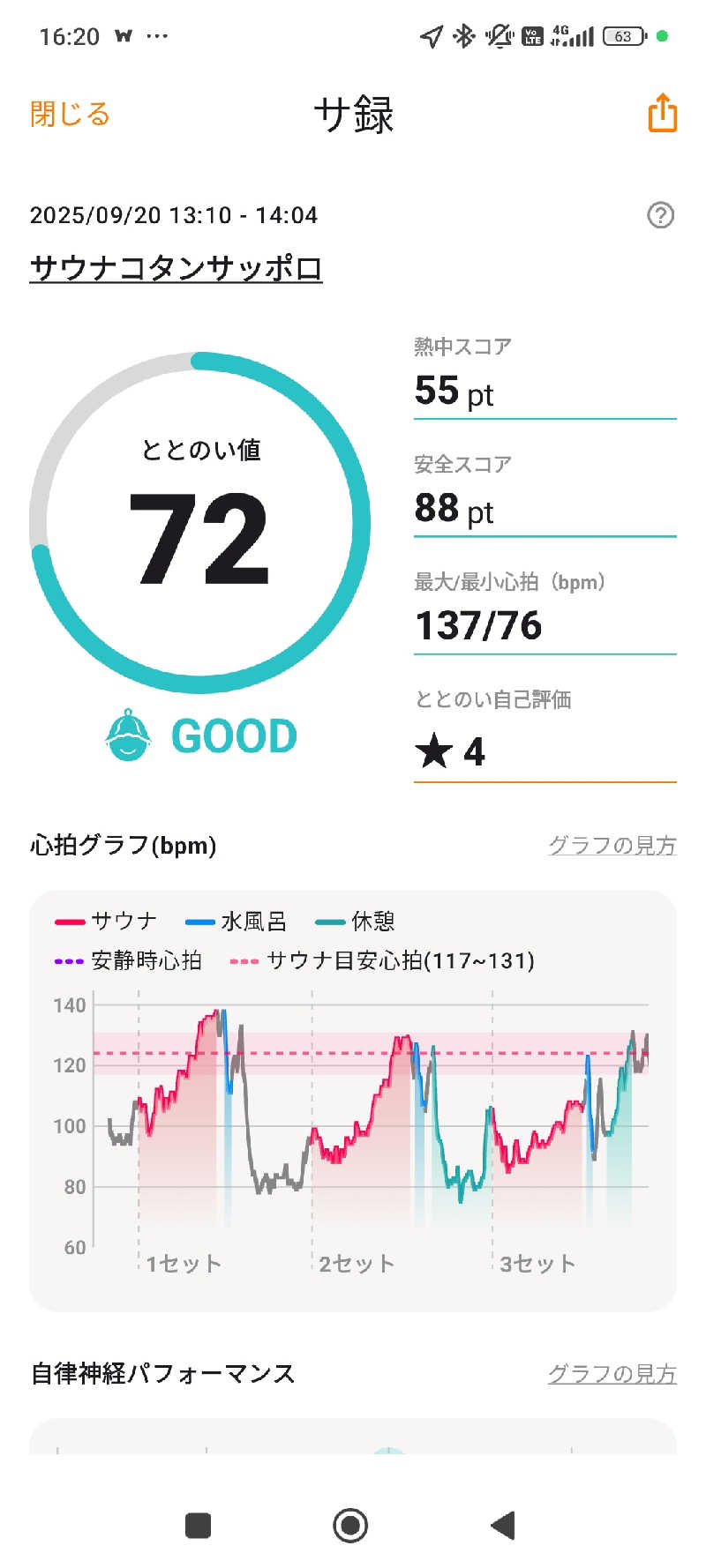This screenshot has height=1568, width=706.
Task: Go to the home screen
Action: click(350, 1525)
